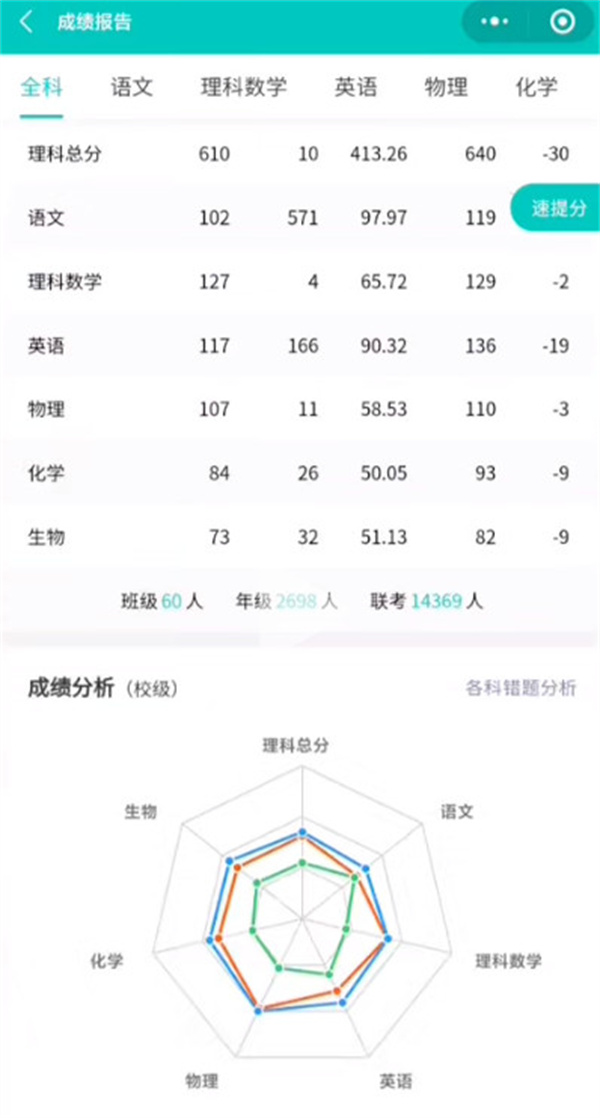View the 化学 tab
The image size is (600, 1118).
coord(536,87)
